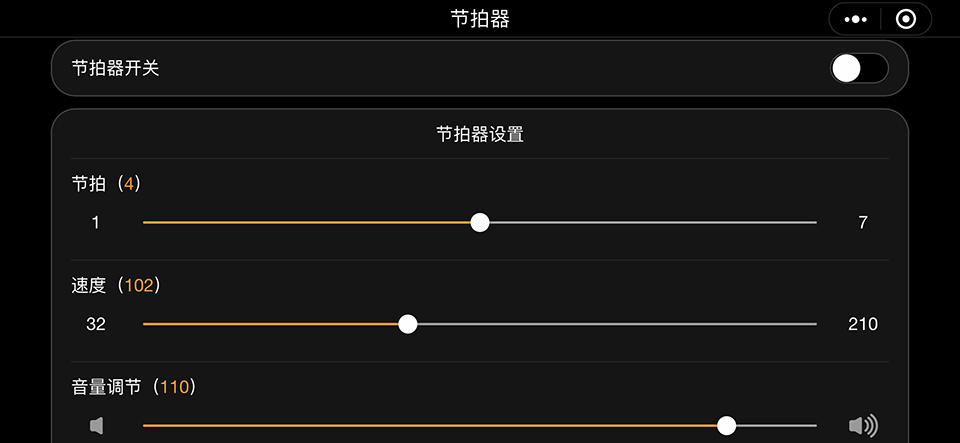Tap the loud volume speaker icon

(x=863, y=426)
